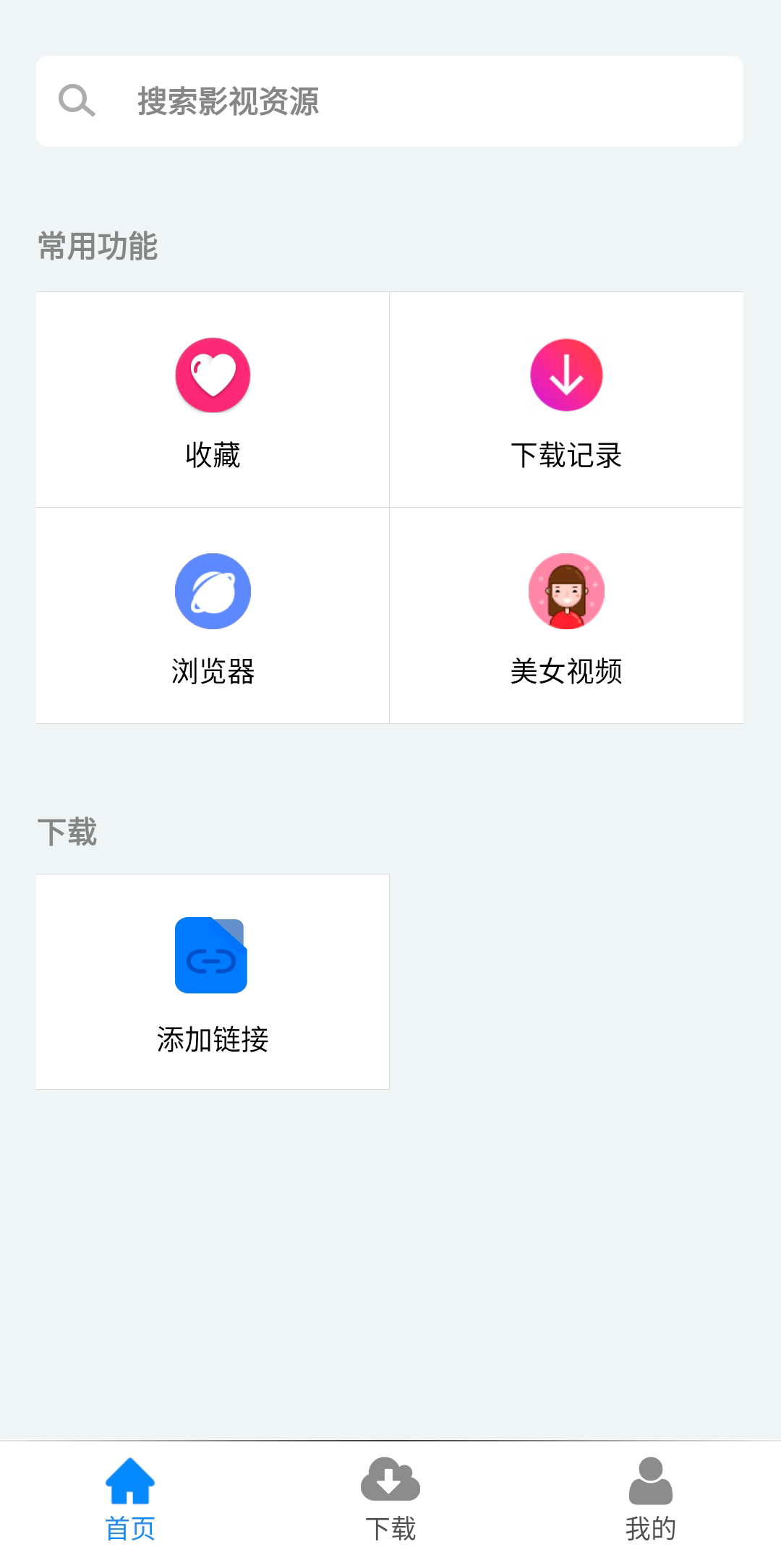This screenshot has width=781, height=1568.
Task: Open 下载记录 download history
Action: pos(566,400)
